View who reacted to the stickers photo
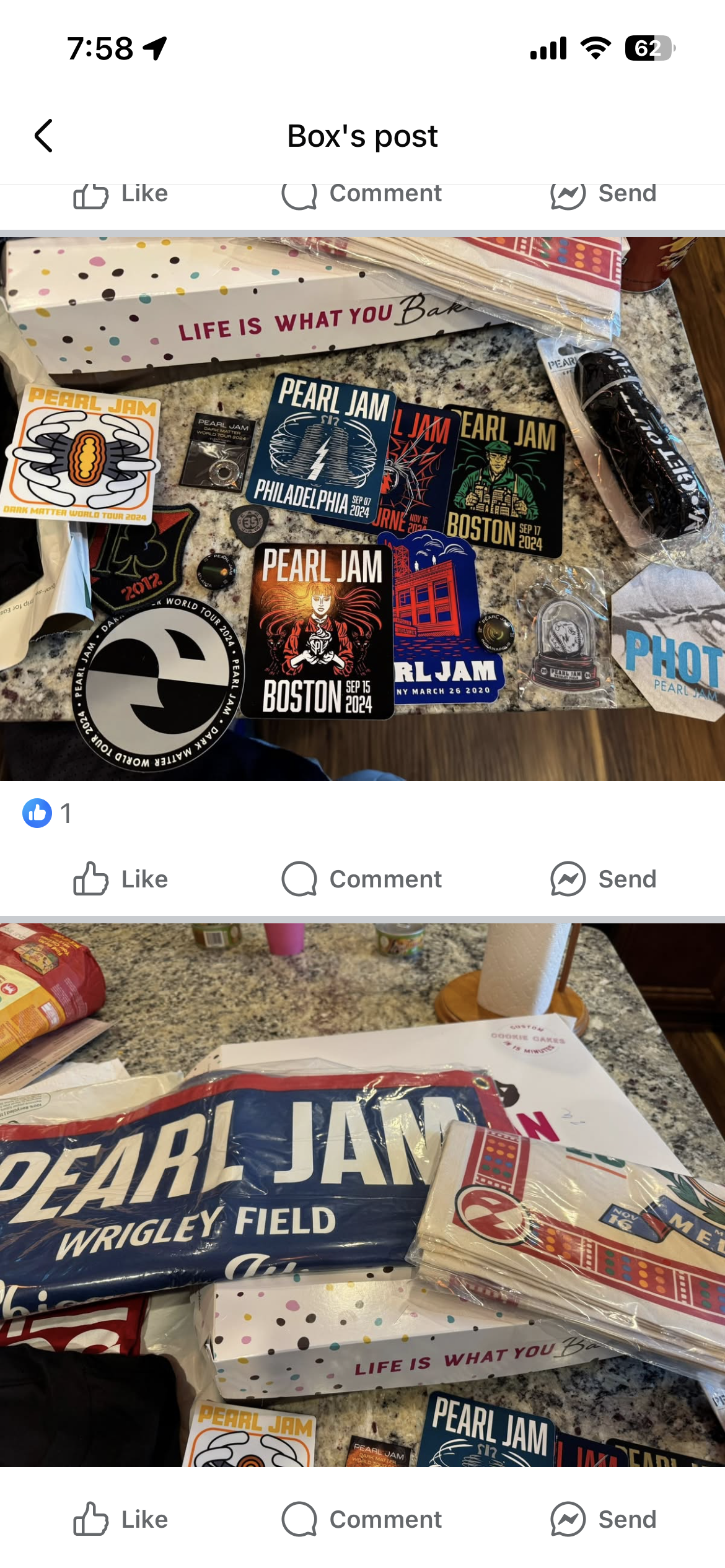The image size is (725, 1568). click(47, 813)
